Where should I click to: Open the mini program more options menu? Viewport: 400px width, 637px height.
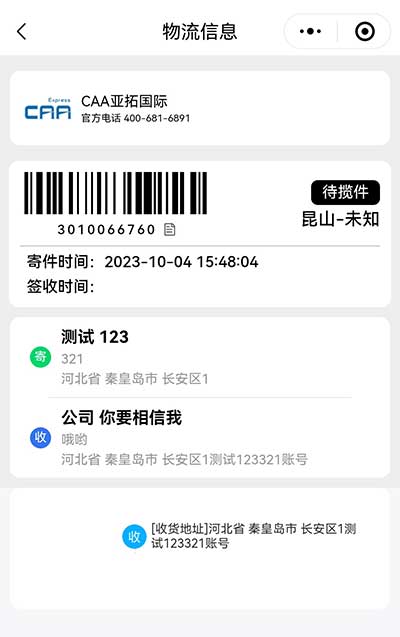[x=310, y=31]
